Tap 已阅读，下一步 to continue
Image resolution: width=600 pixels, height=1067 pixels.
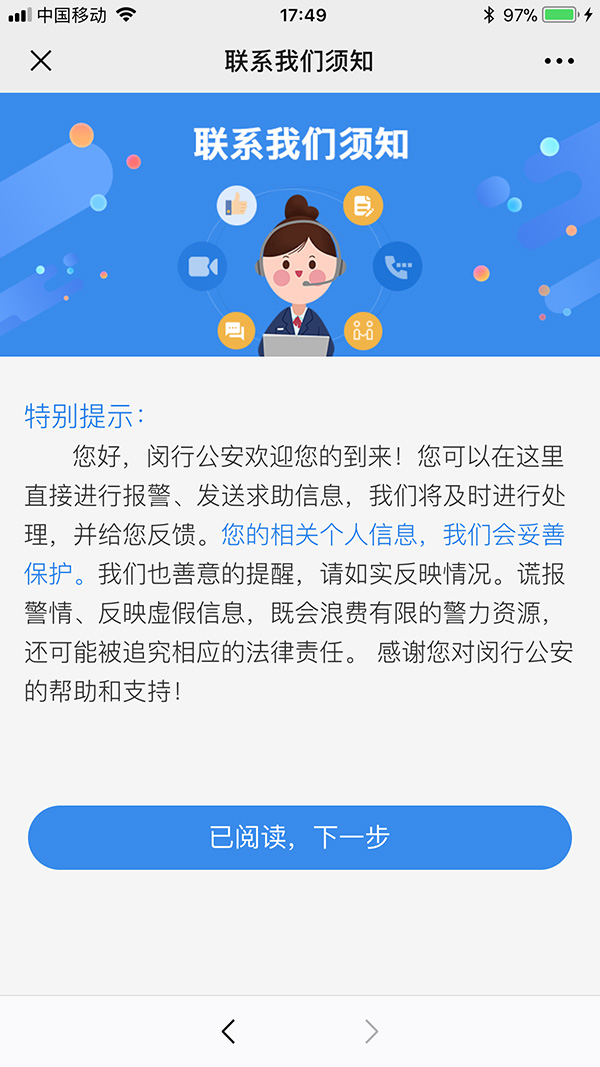coord(299,837)
